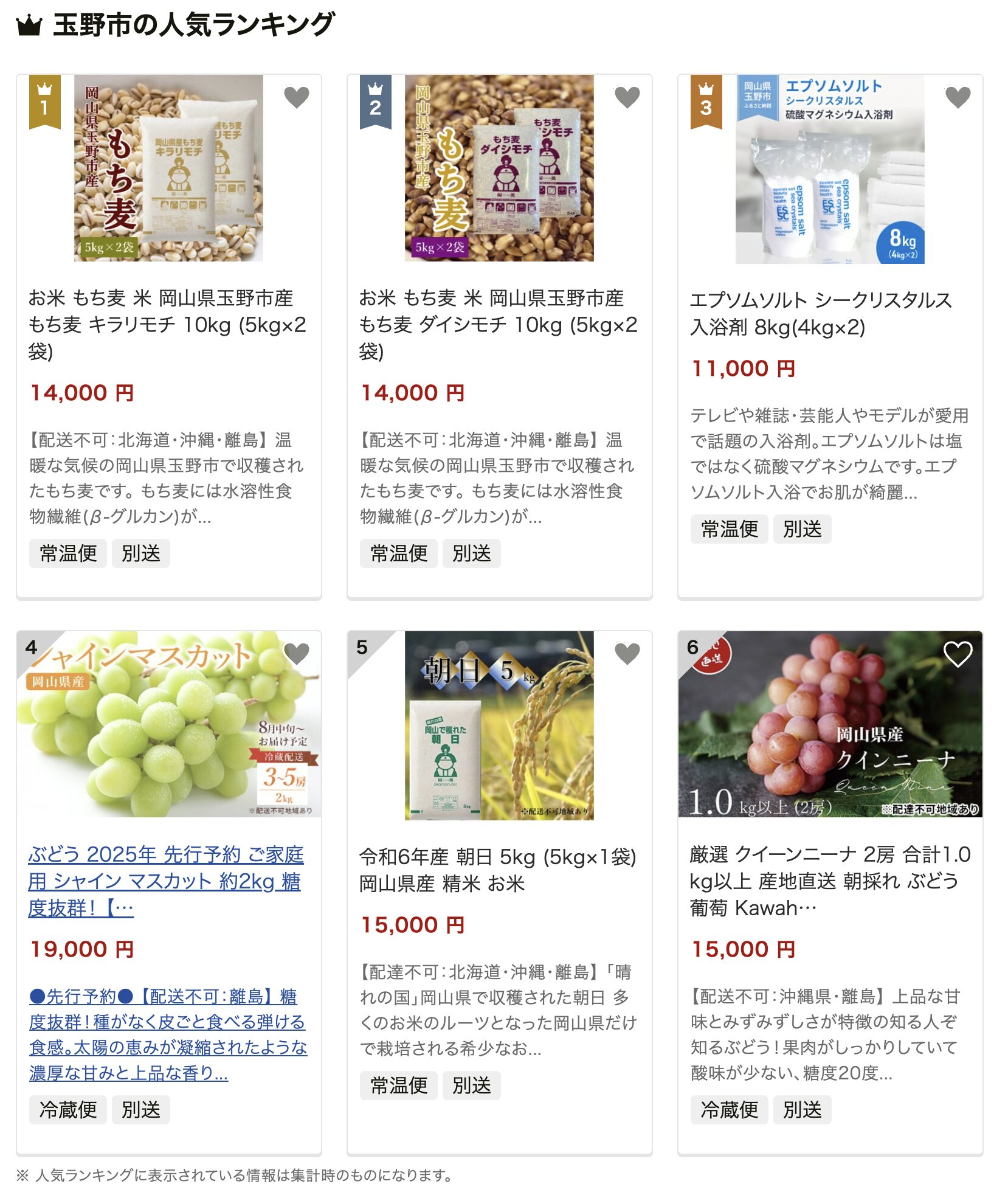1008x1198 pixels.
Task: Open the ダイシモチ 10kg product card
Action: pyautogui.click(x=498, y=324)
